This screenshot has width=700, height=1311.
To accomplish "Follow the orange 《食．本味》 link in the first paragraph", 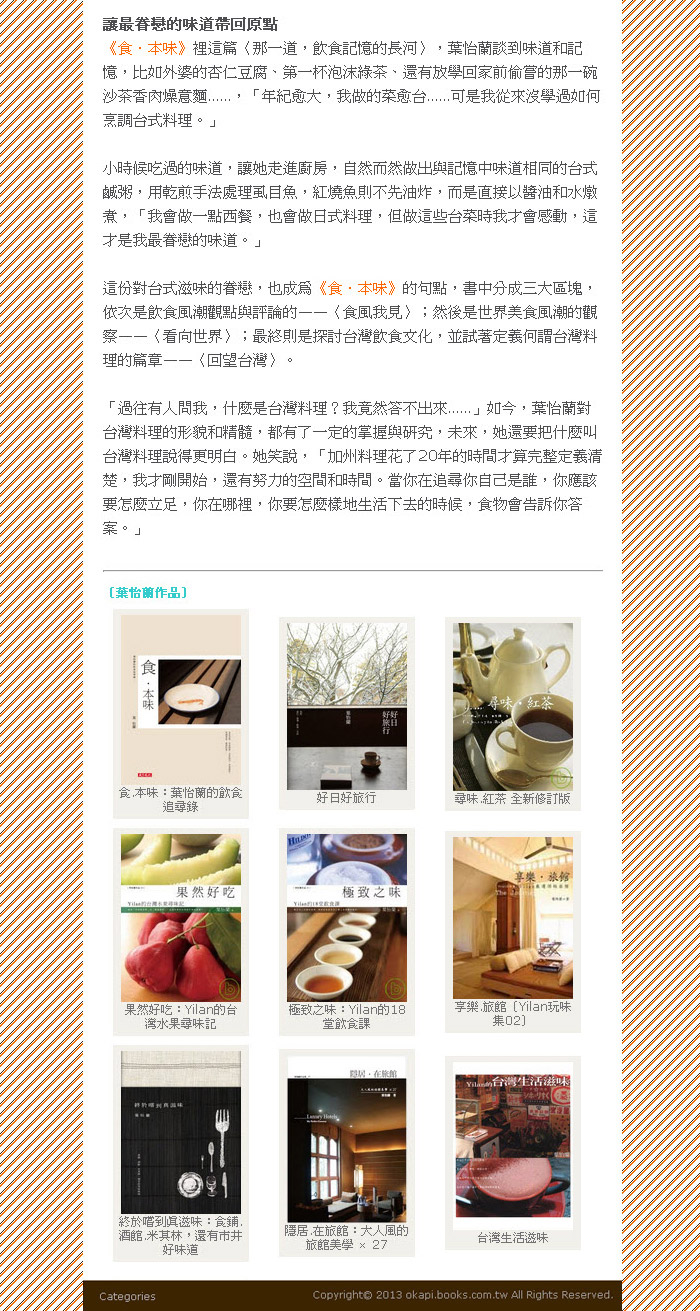I will [x=146, y=48].
